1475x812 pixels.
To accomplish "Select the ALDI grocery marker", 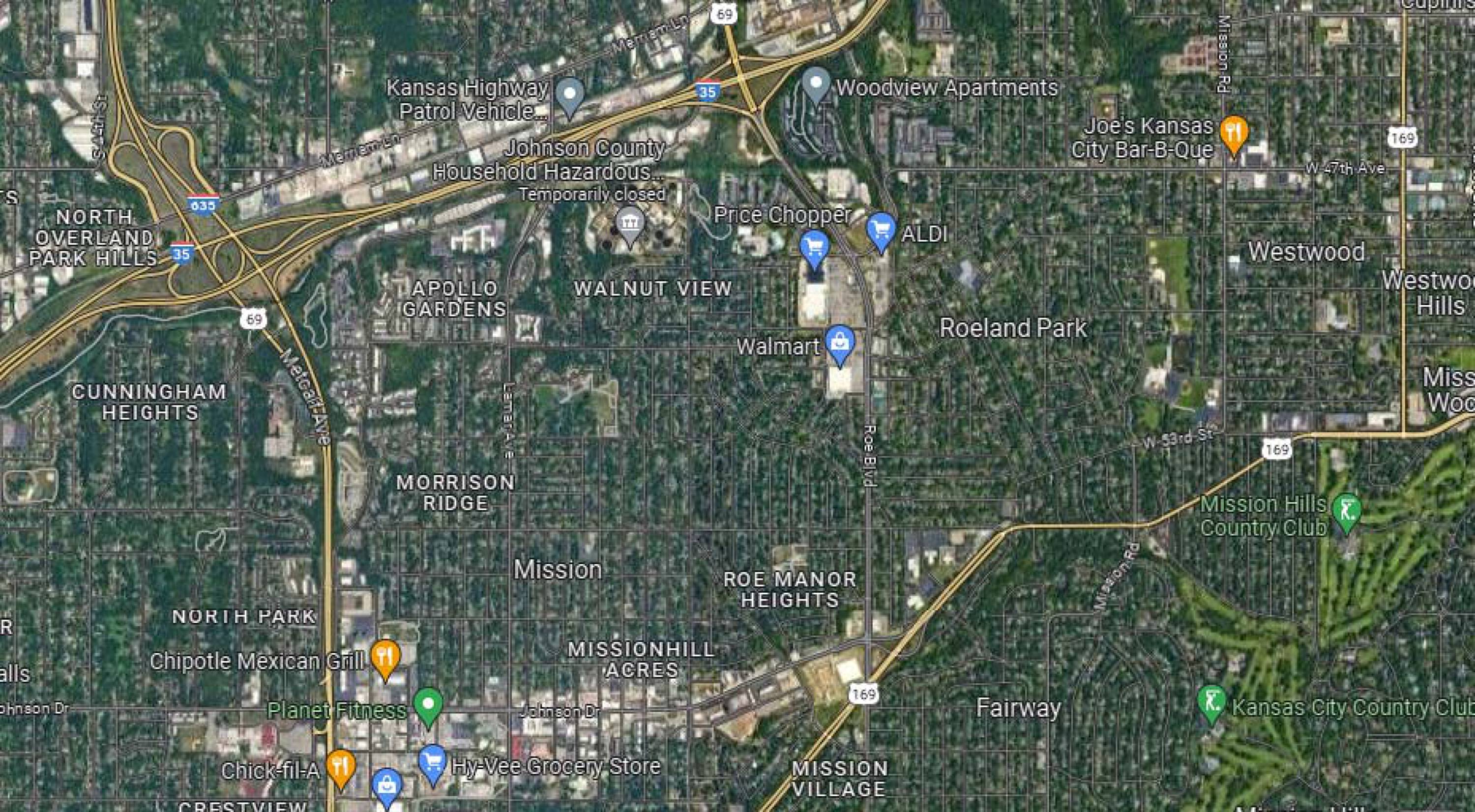I will (x=881, y=230).
